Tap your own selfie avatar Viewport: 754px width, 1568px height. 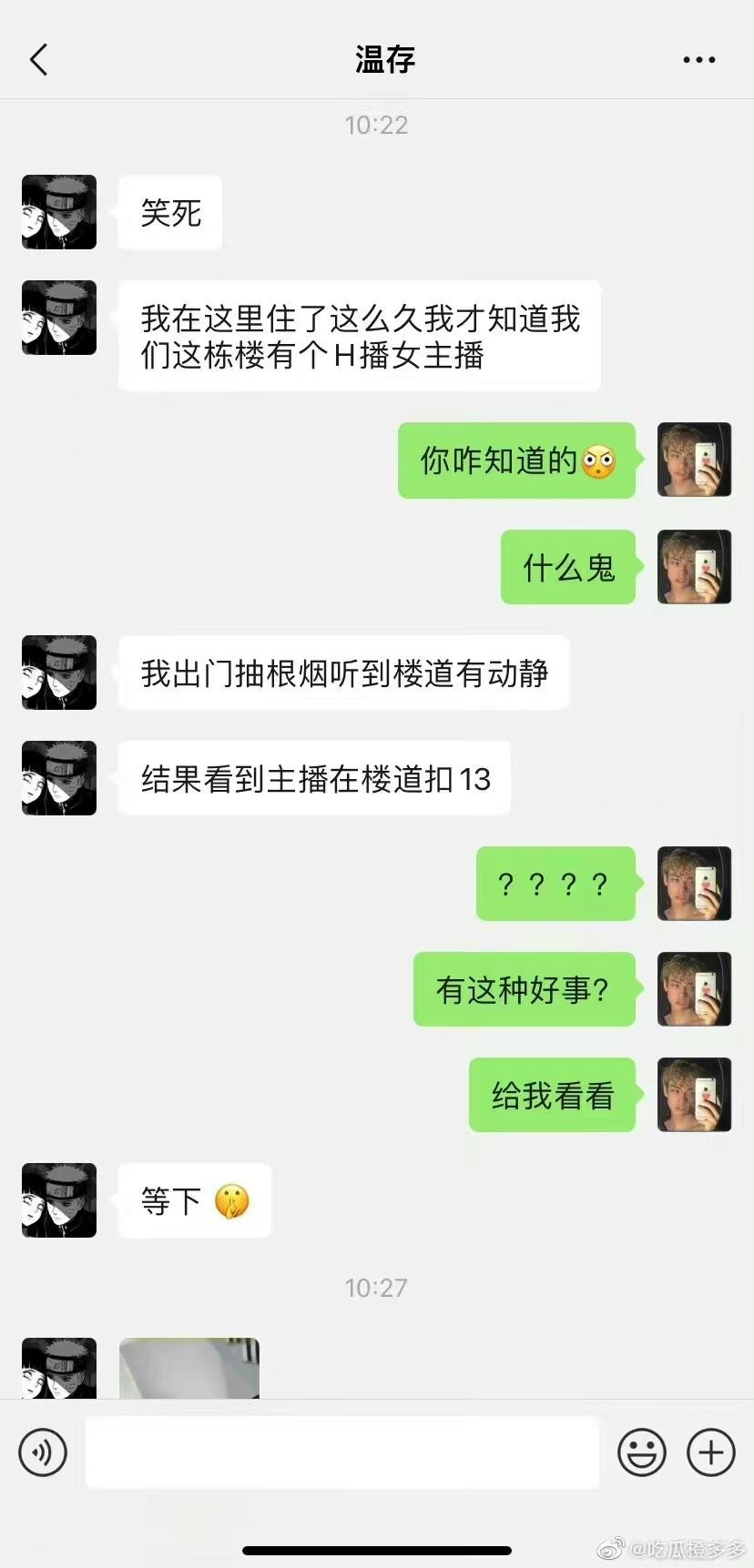pyautogui.click(x=694, y=460)
